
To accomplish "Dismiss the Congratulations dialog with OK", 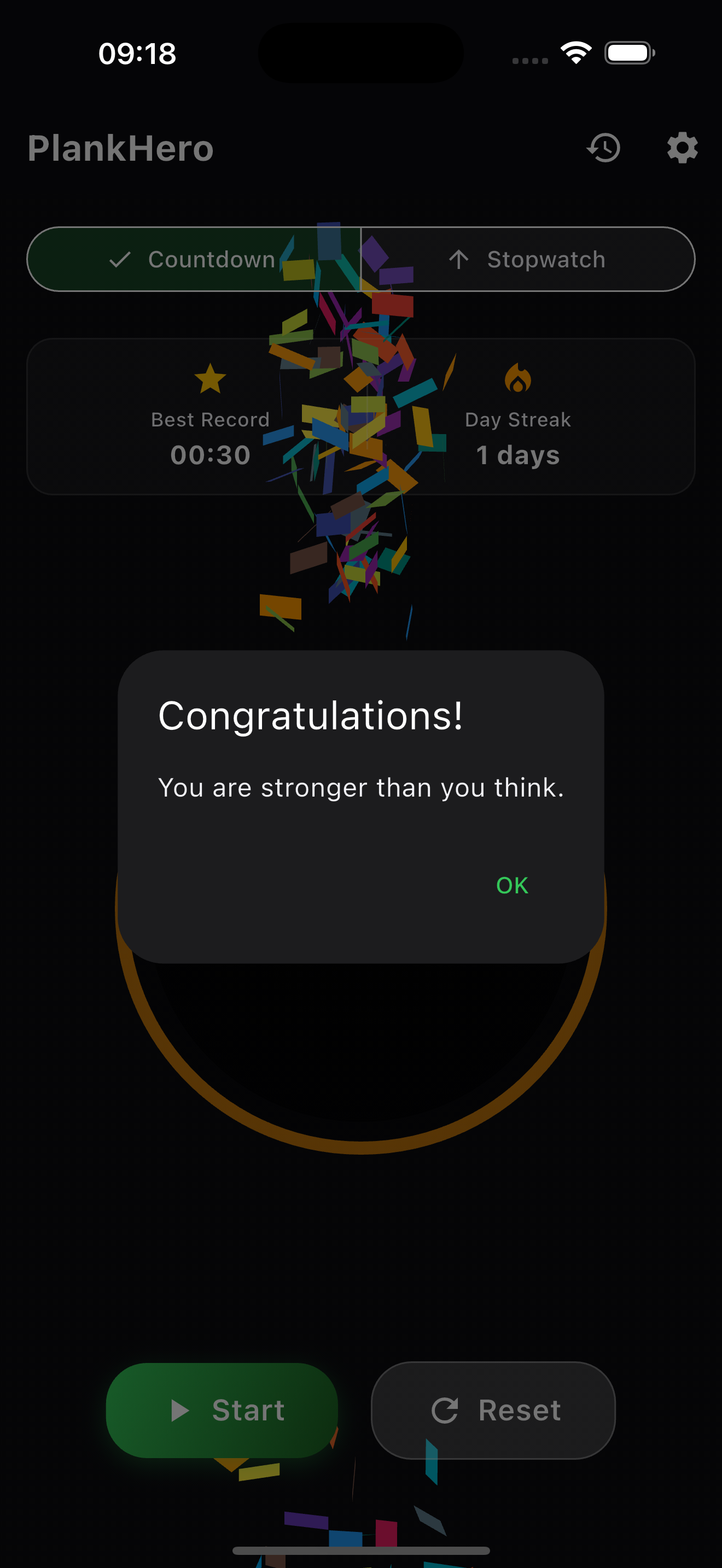I will 512,885.
